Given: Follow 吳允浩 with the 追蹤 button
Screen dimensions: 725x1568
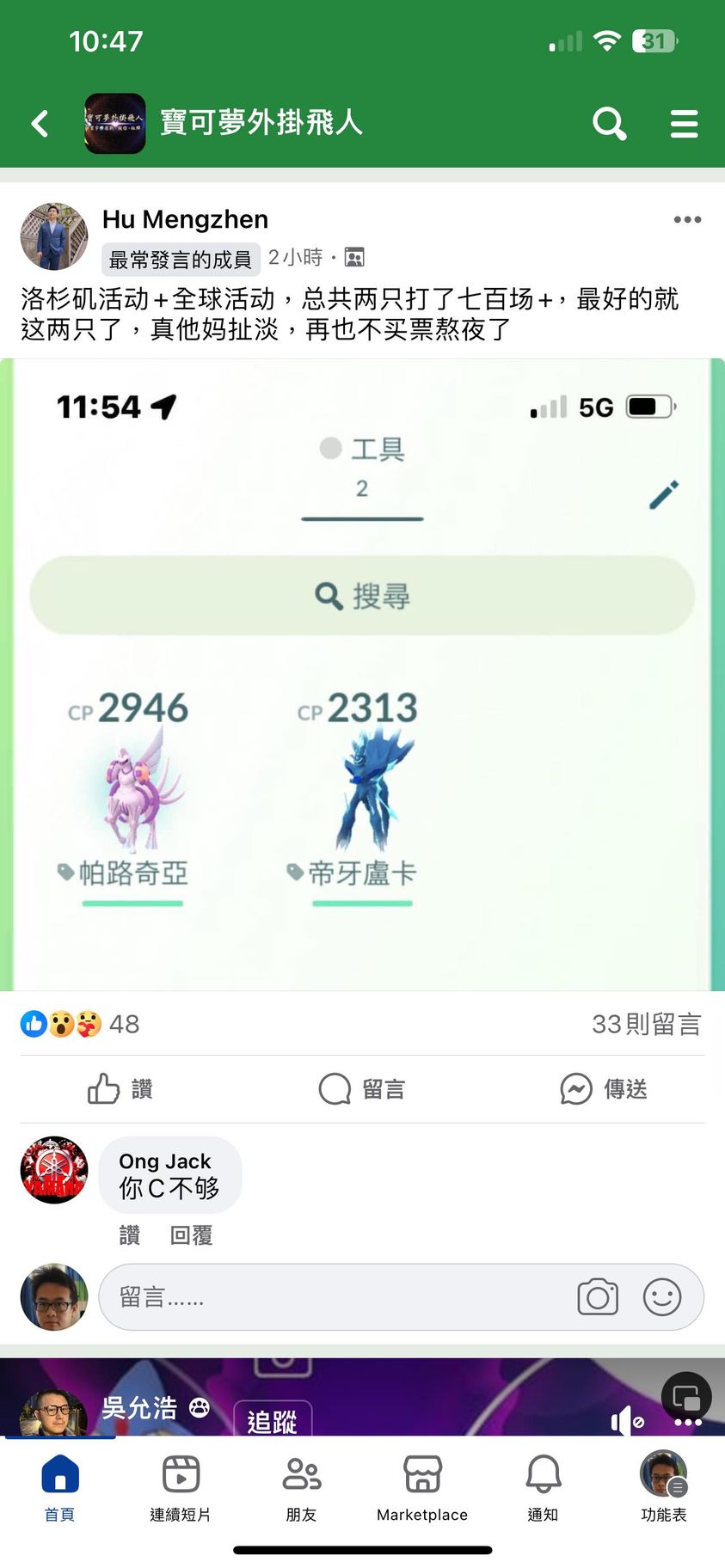Looking at the screenshot, I should pos(272,1421).
